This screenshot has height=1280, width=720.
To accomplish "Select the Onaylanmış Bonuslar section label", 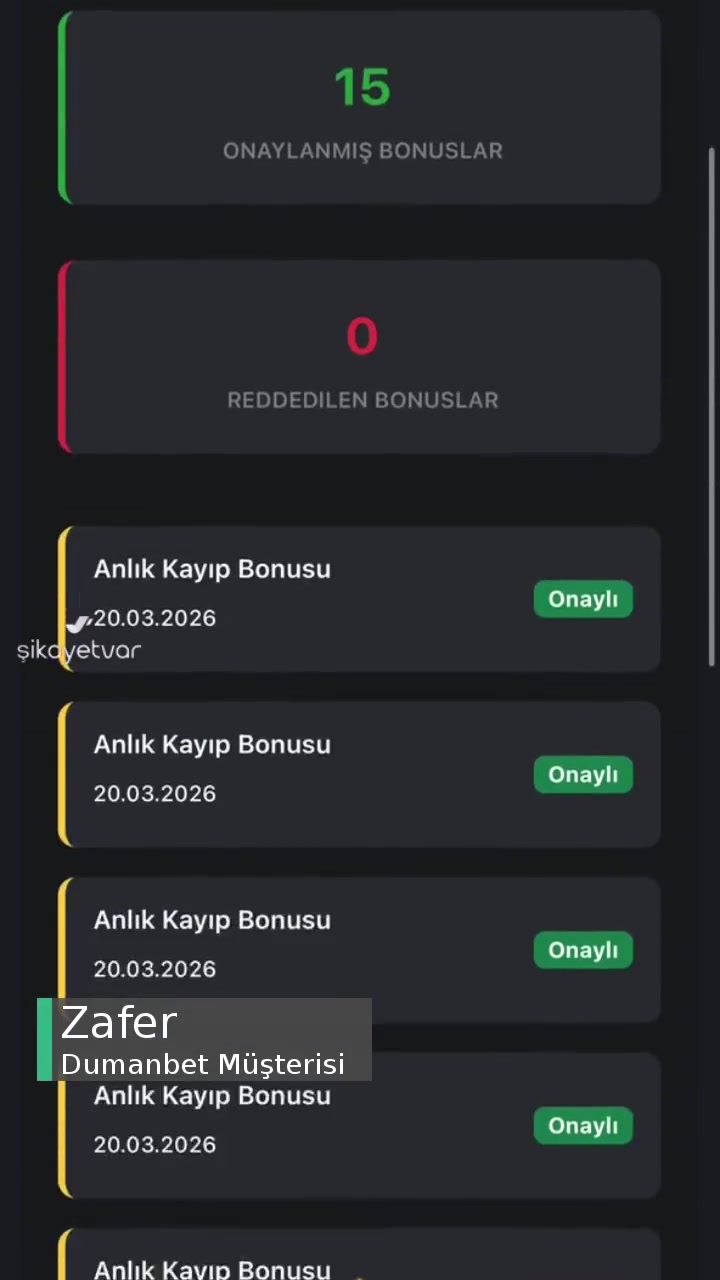I will [362, 150].
